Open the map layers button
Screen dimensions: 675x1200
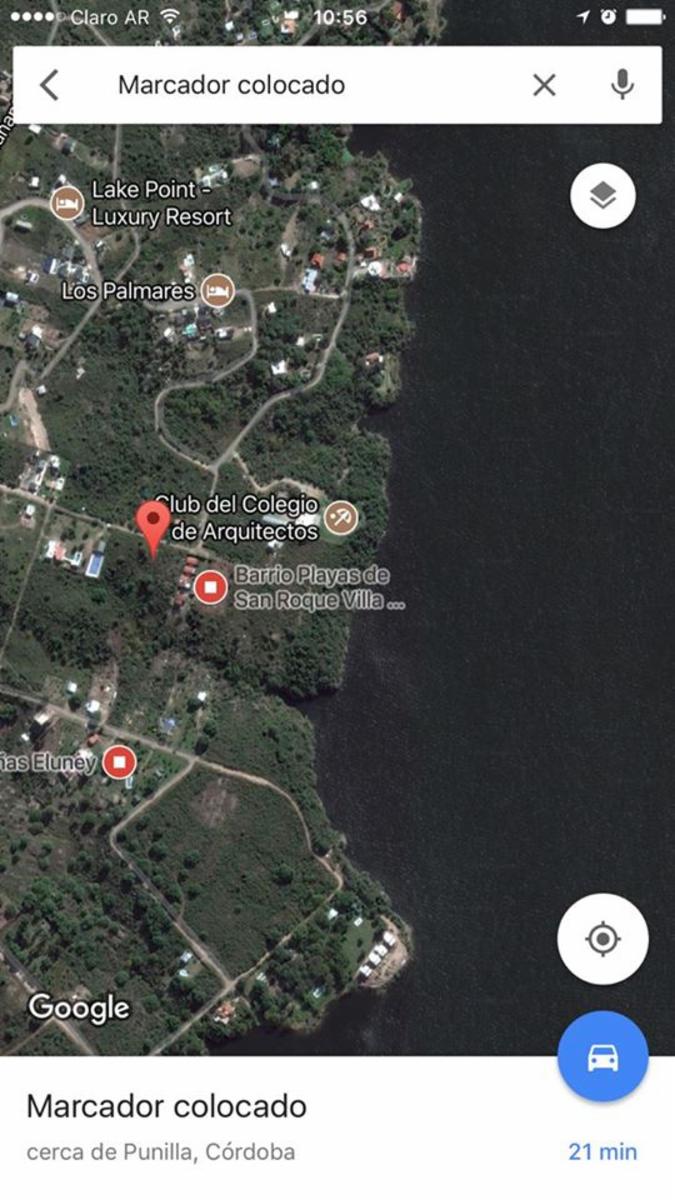(603, 196)
